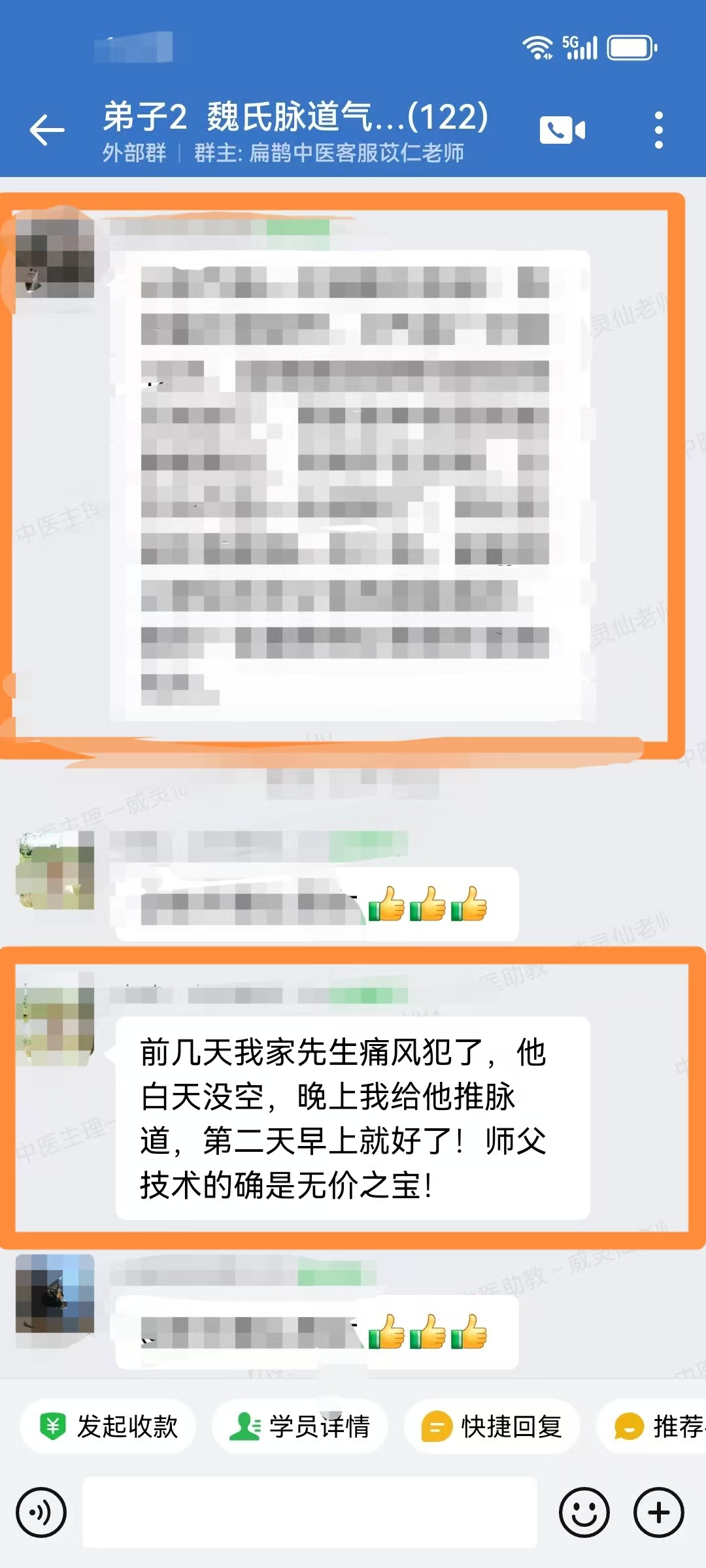Tap the 推荐 chip

click(657, 1426)
